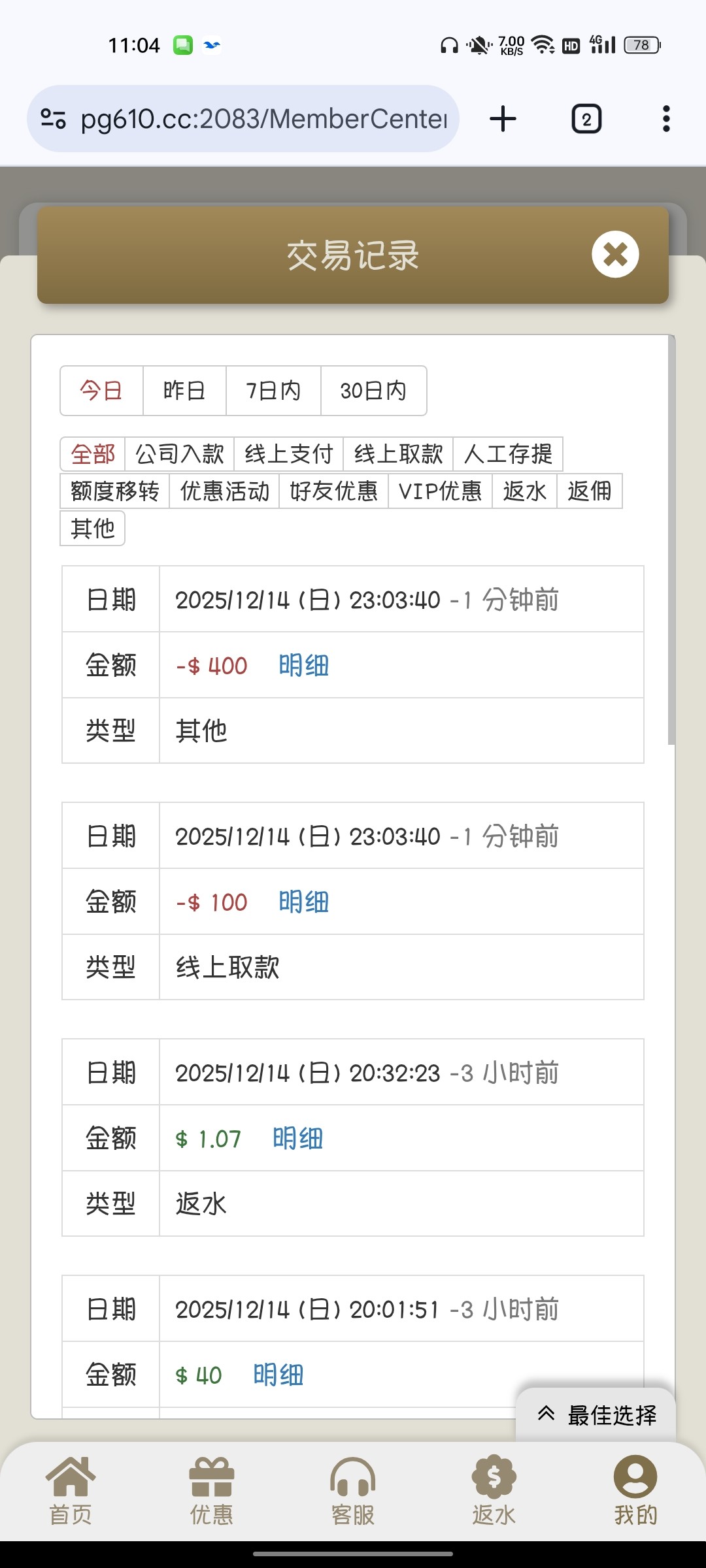
Task: Select the 返水 transaction type filter
Action: coord(525,491)
